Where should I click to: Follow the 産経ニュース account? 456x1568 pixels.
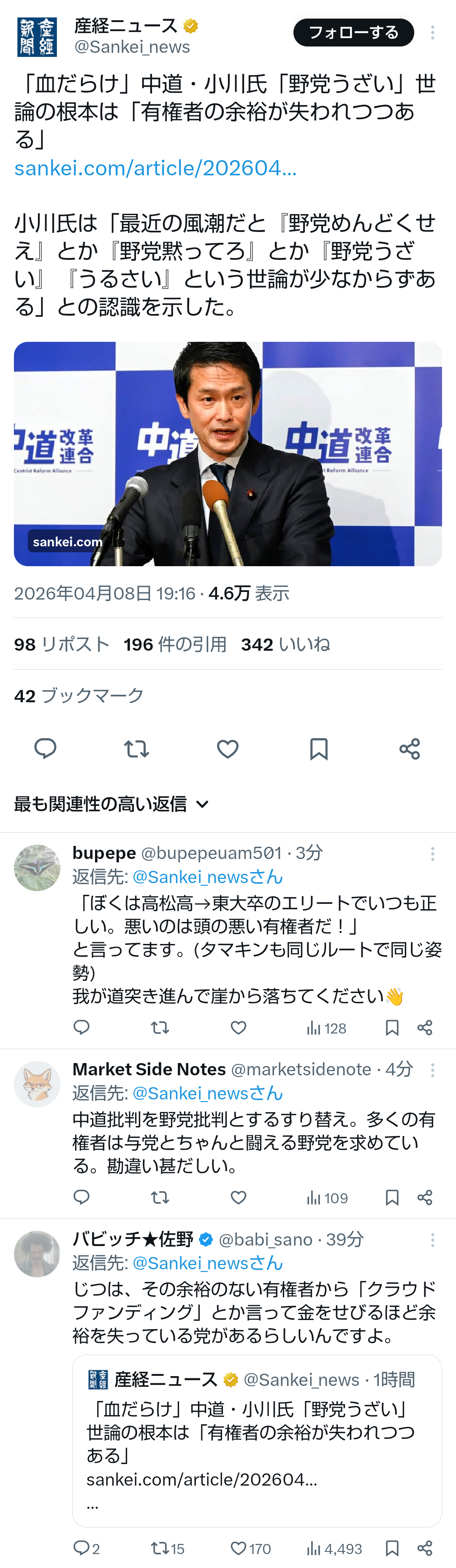click(353, 33)
